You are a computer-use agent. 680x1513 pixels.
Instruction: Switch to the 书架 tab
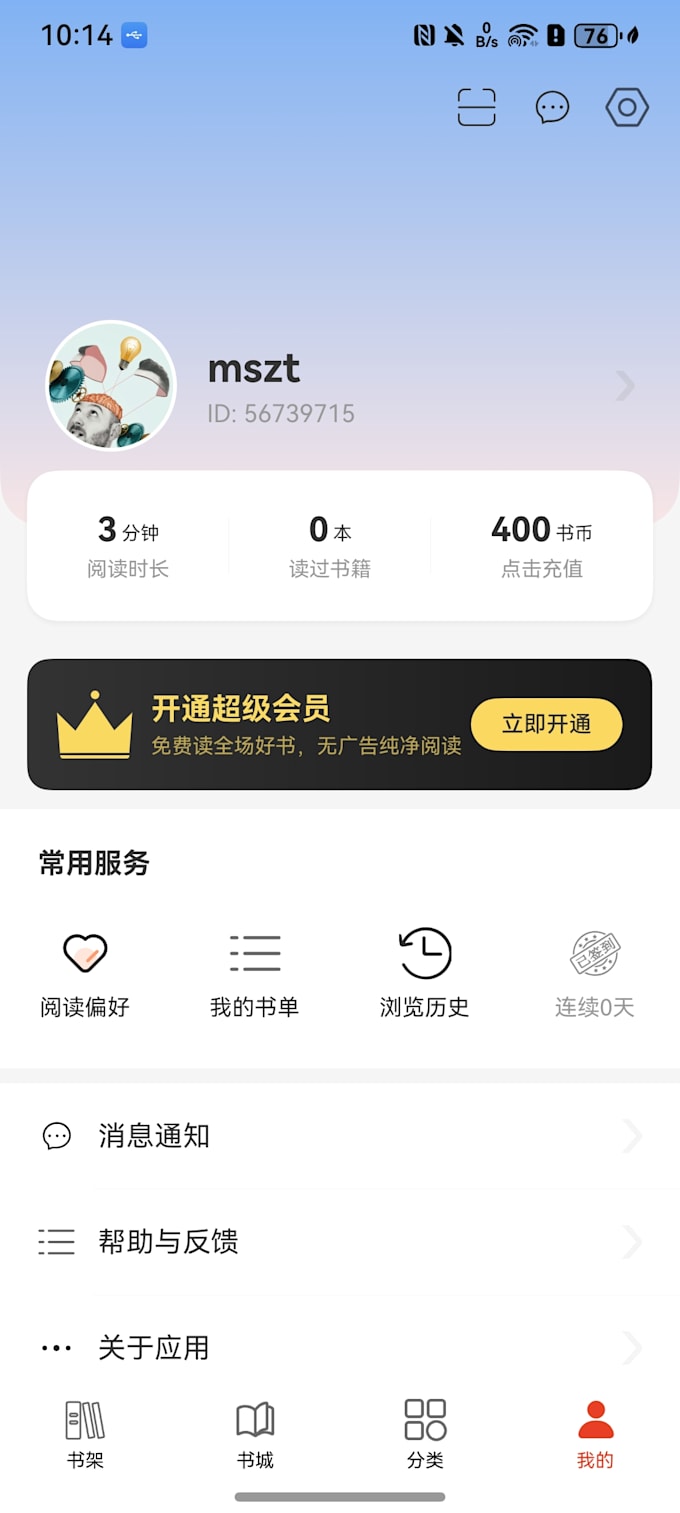pos(85,1434)
